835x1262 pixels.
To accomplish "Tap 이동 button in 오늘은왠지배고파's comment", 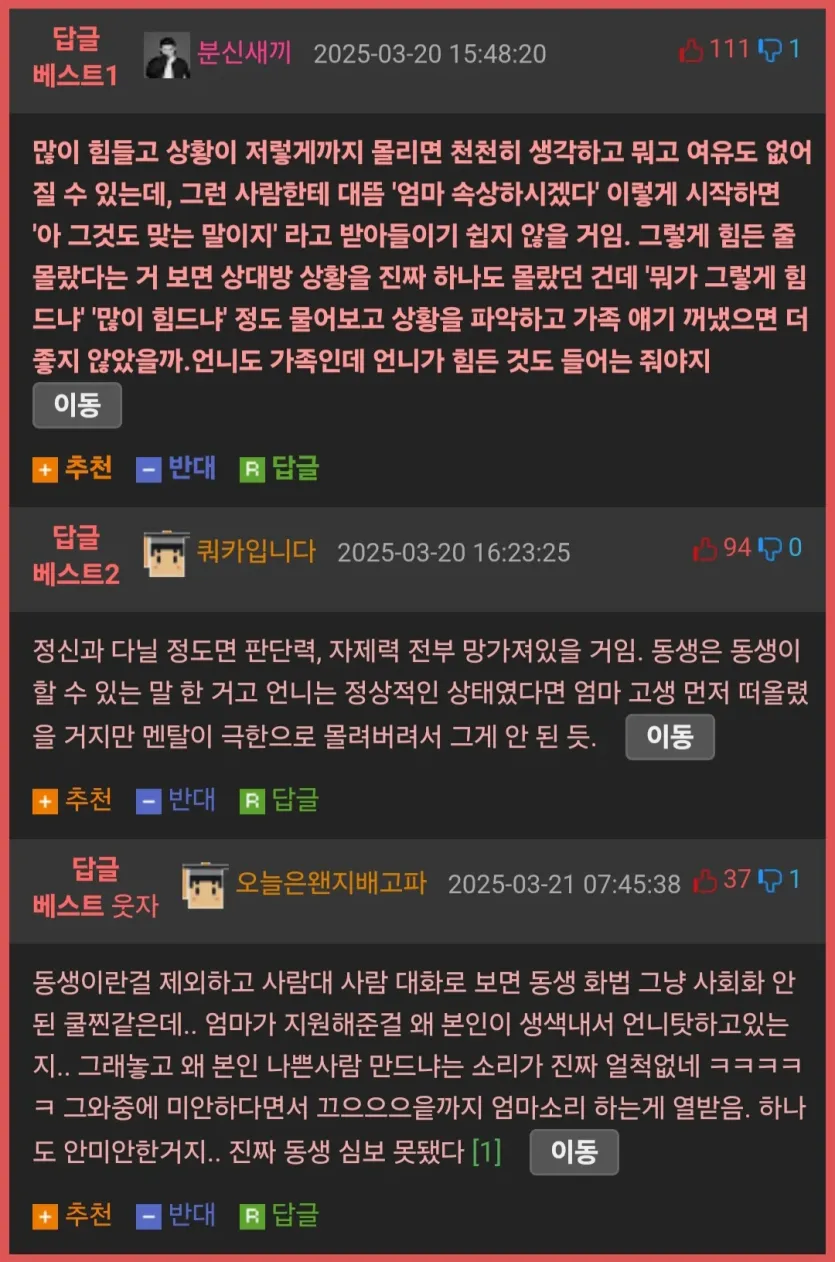I will coord(573,1152).
